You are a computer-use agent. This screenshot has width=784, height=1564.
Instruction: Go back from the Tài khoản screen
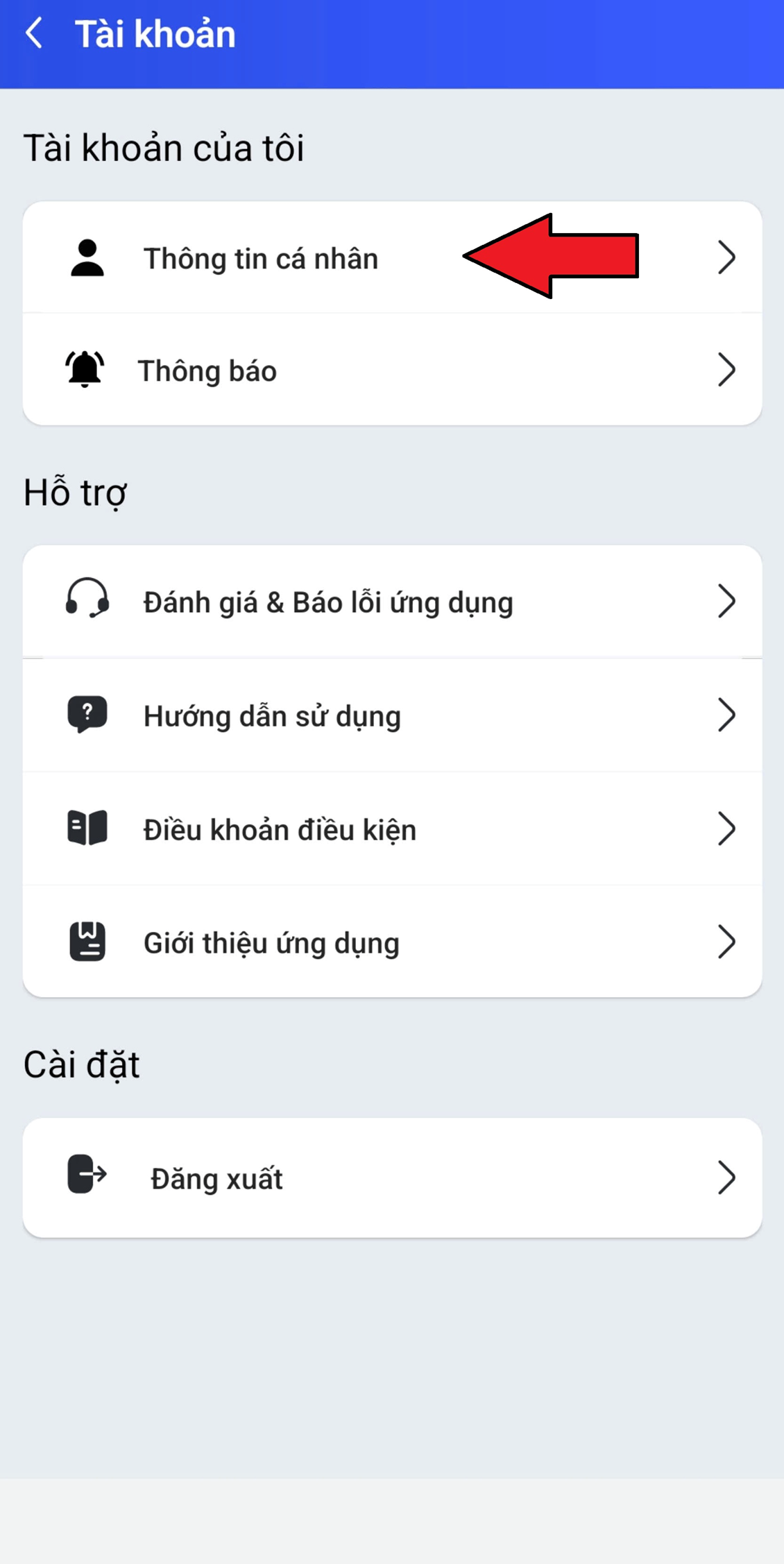point(34,33)
